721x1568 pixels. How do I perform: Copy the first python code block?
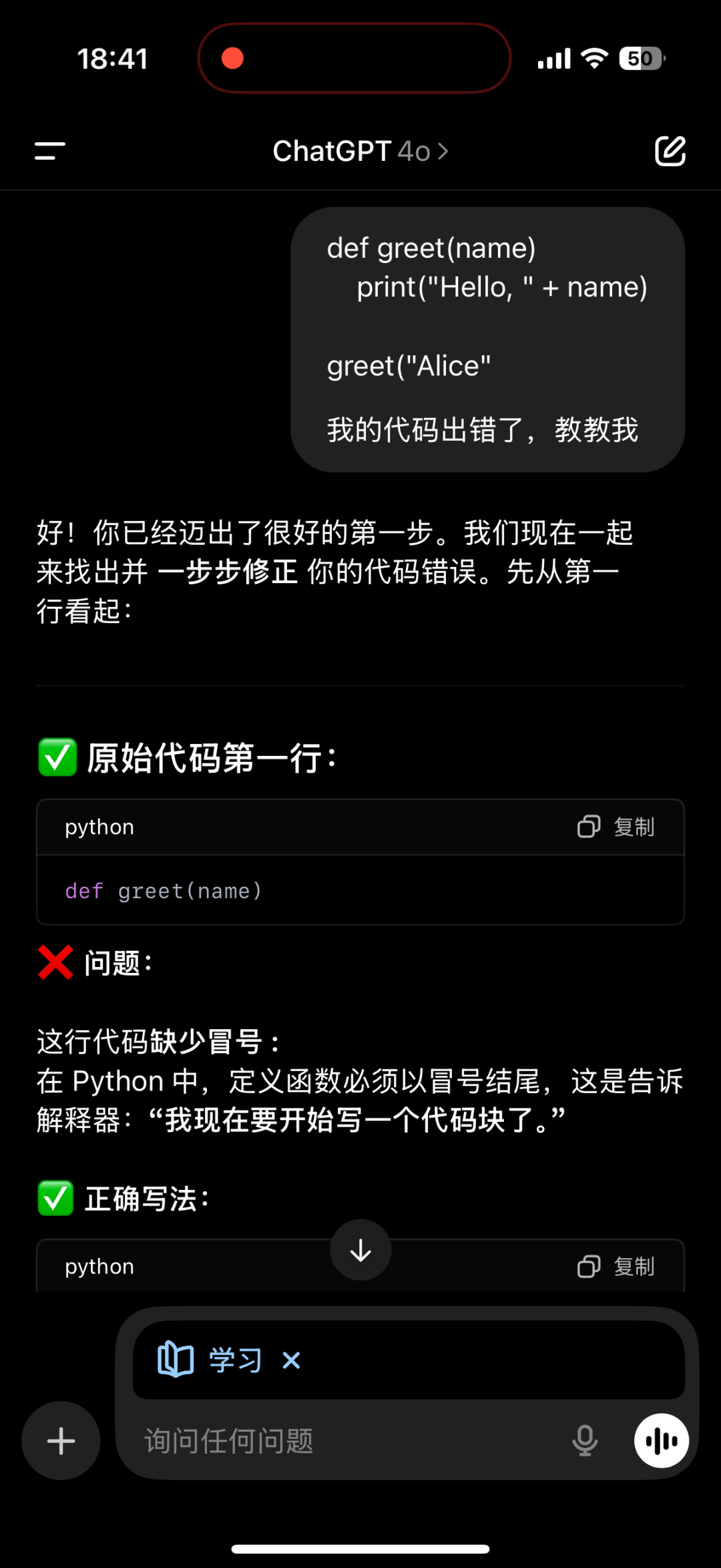point(616,827)
